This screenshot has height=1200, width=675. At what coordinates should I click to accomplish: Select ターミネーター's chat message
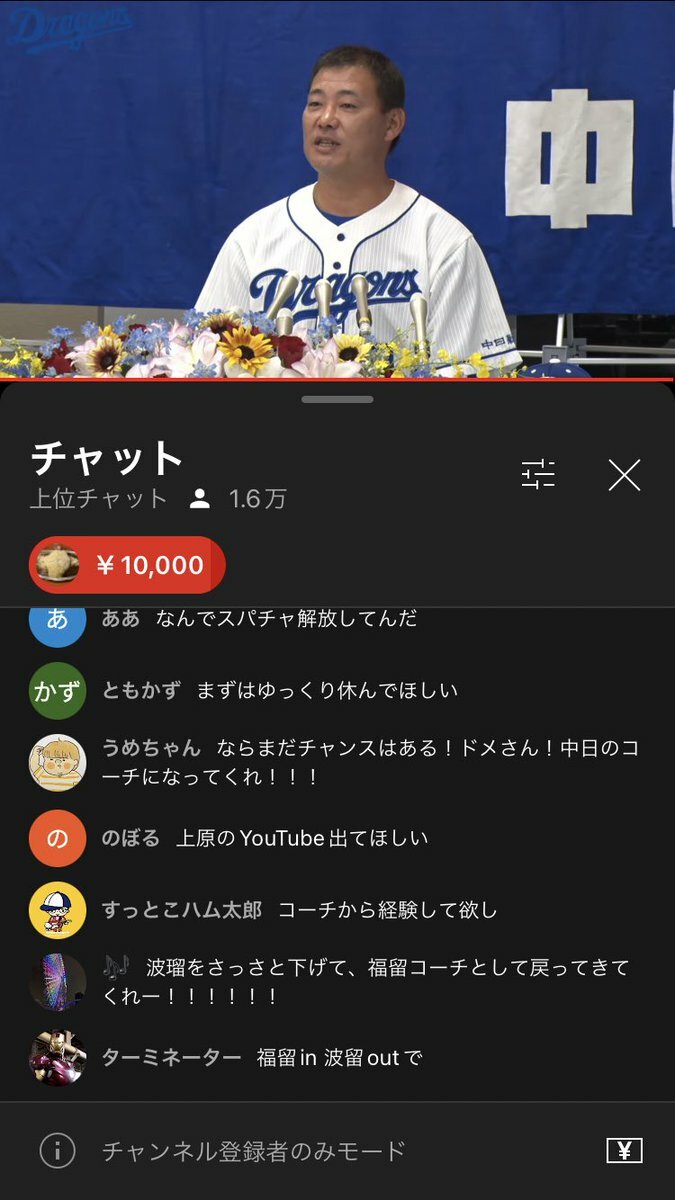pyautogui.click(x=260, y=1057)
